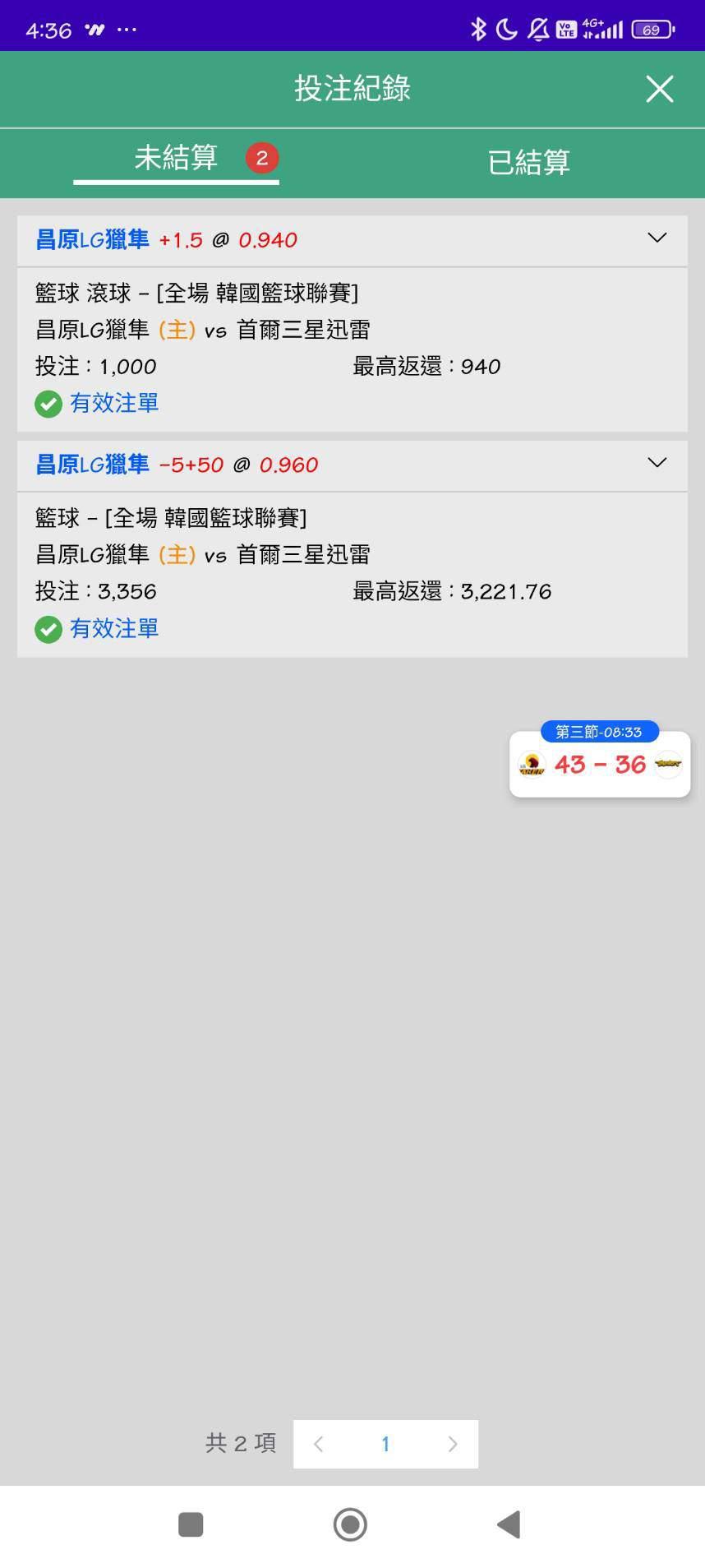The height and width of the screenshot is (1568, 705).
Task: Expand the +1.5 @ 0.940 bet details
Action: pyautogui.click(x=657, y=238)
